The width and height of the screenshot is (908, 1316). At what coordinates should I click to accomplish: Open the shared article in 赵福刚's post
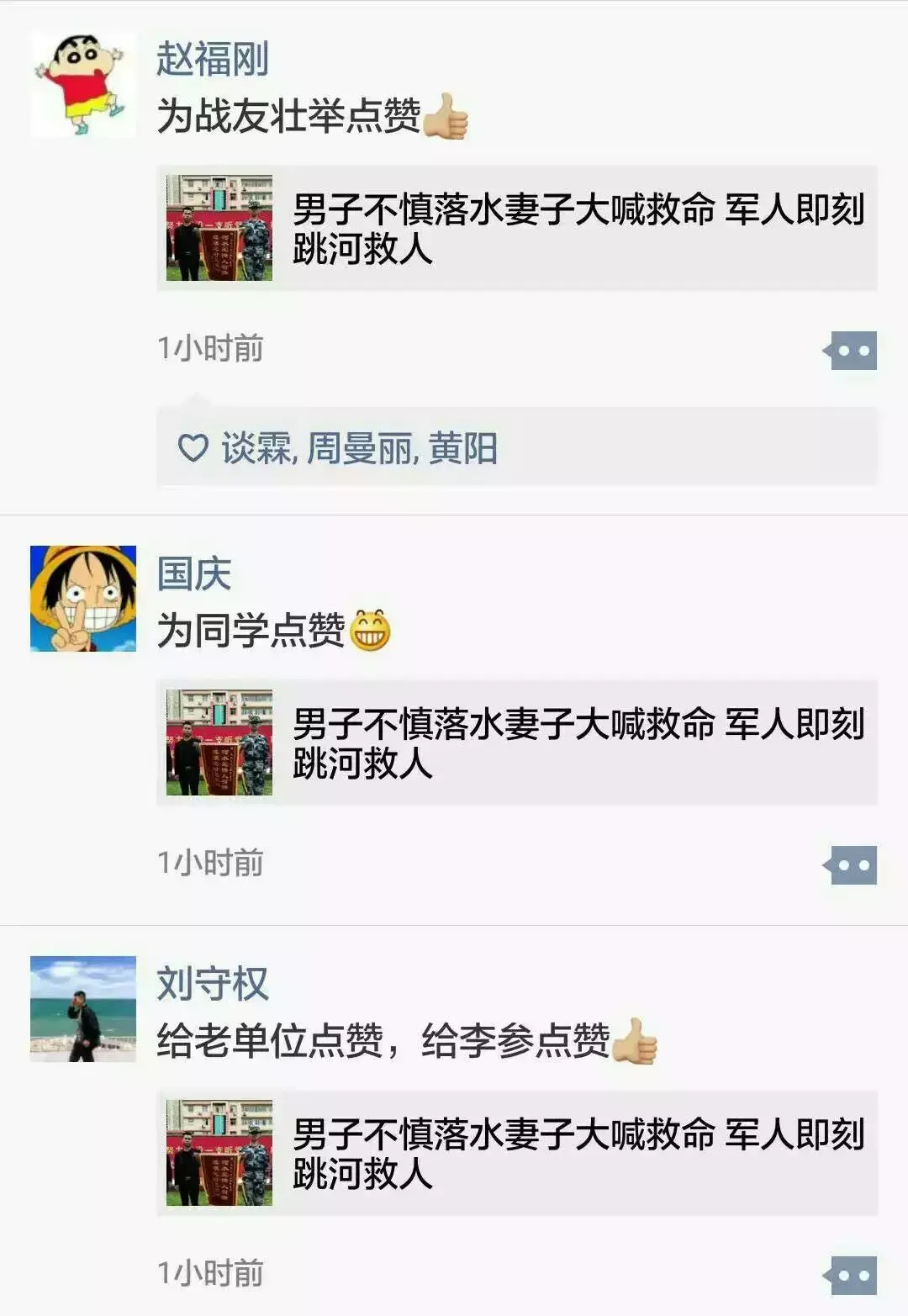click(x=516, y=228)
